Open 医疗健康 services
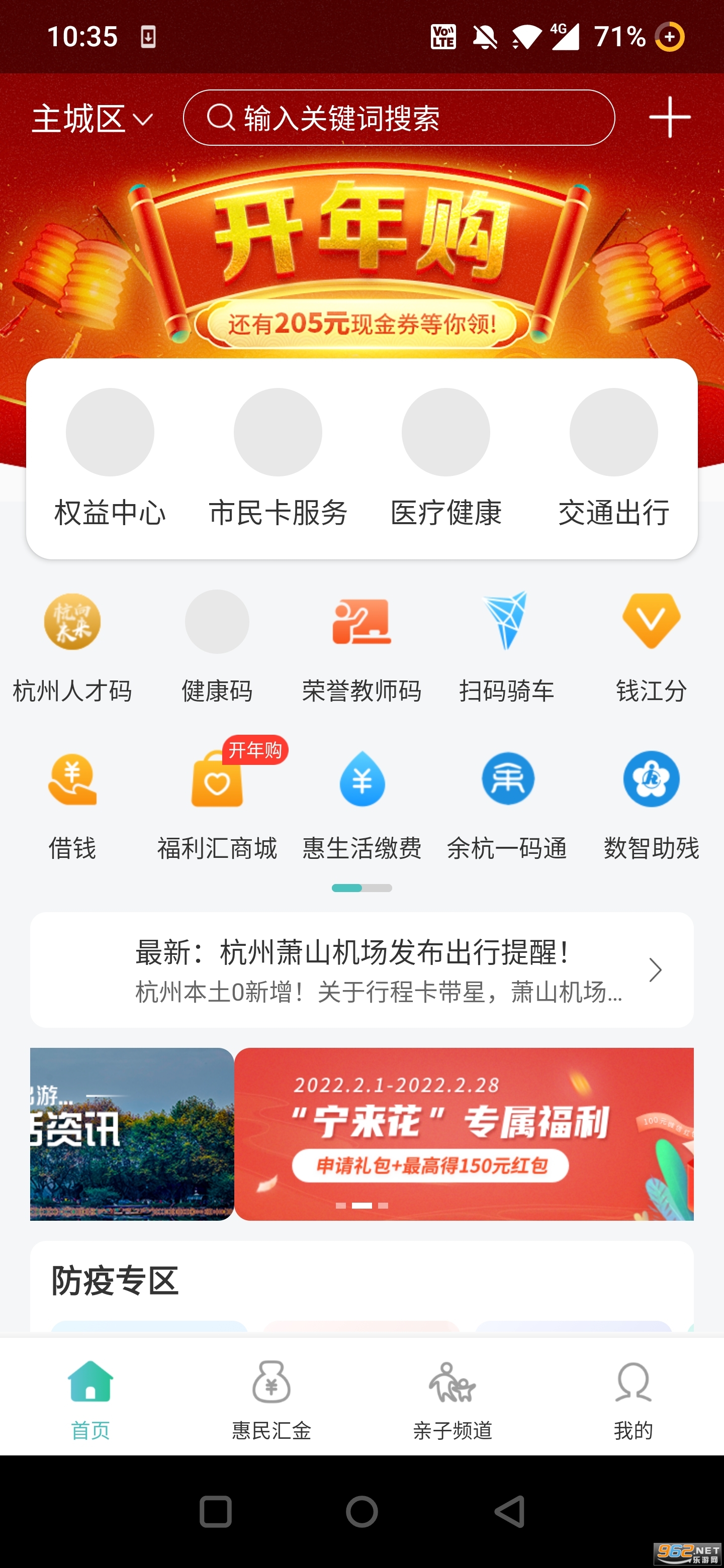This screenshot has height=1568, width=724. coord(446,456)
